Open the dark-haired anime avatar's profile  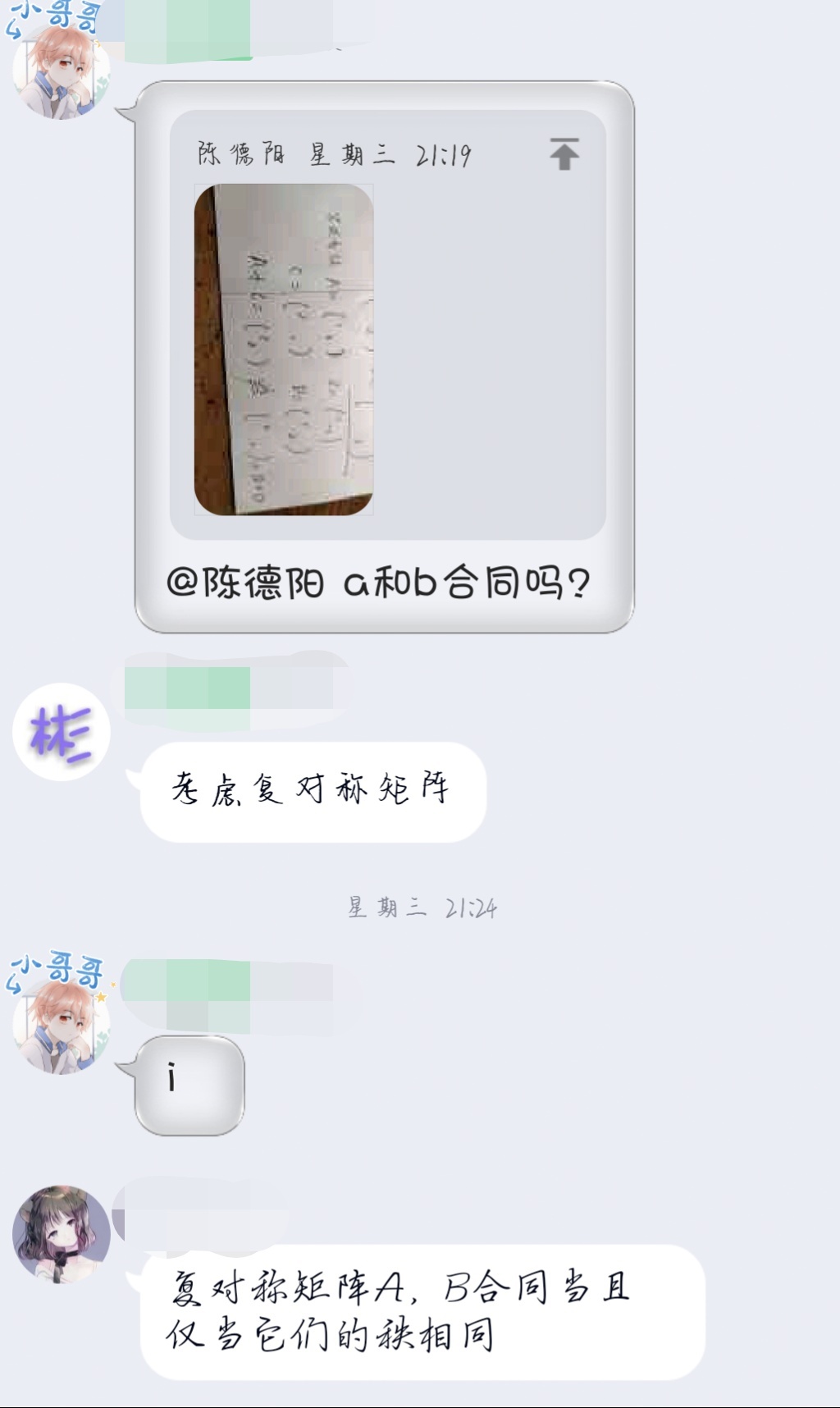pos(62,1233)
